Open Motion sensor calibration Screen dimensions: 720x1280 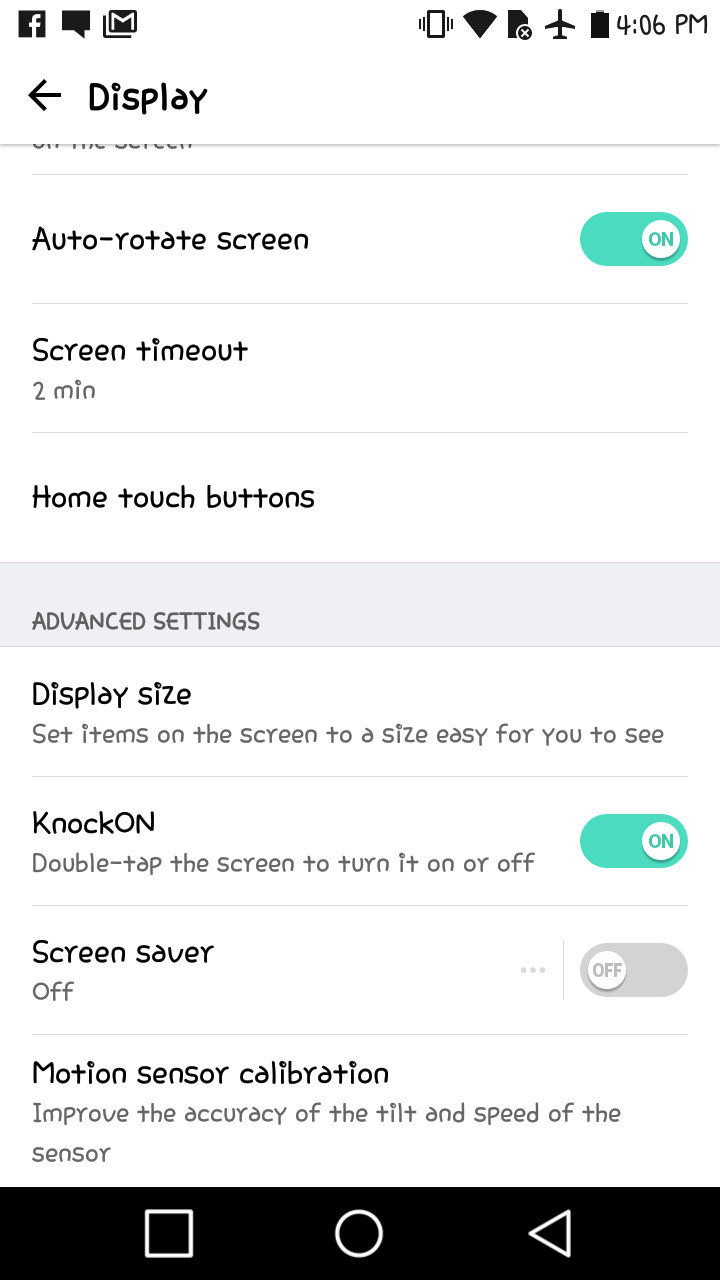point(360,1110)
